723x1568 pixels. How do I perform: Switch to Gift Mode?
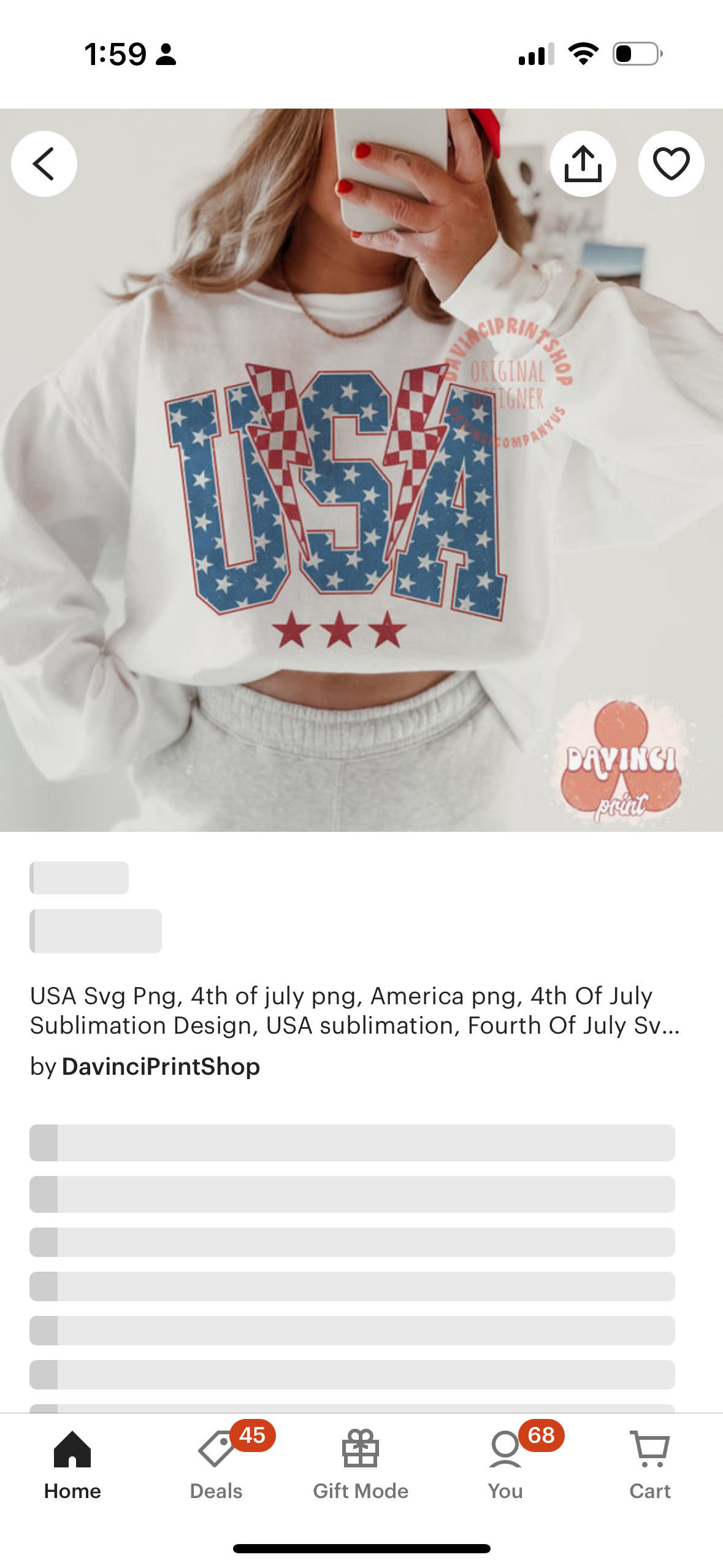(x=361, y=1465)
